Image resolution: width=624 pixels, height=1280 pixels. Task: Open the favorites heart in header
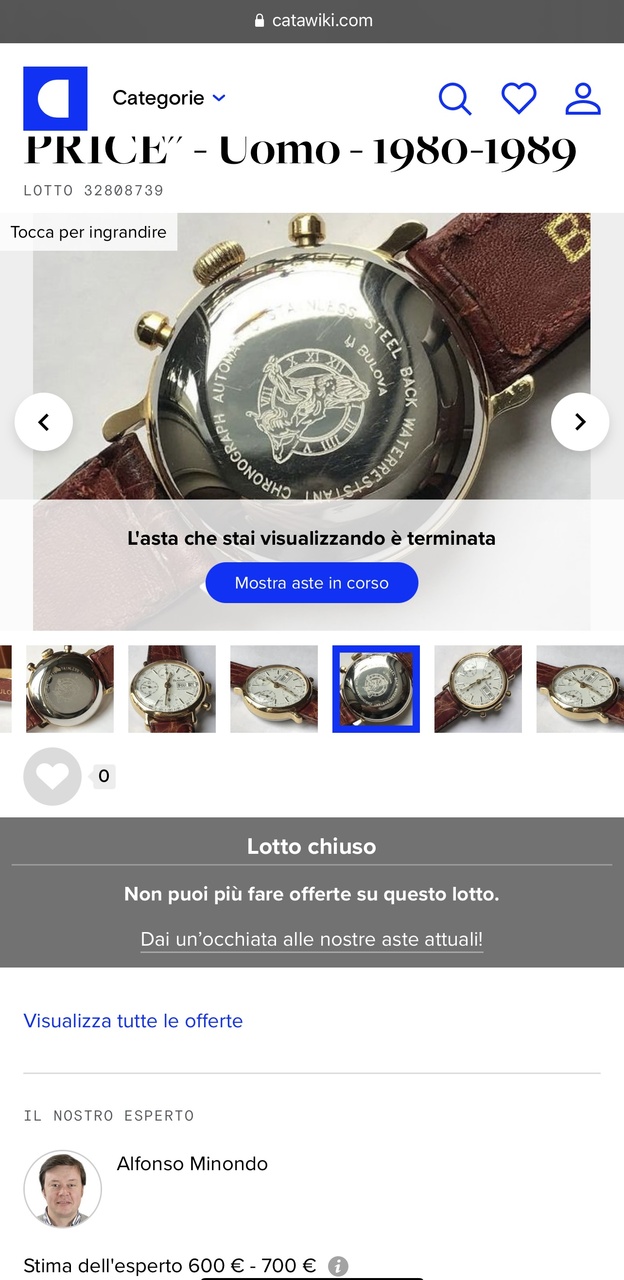click(519, 98)
